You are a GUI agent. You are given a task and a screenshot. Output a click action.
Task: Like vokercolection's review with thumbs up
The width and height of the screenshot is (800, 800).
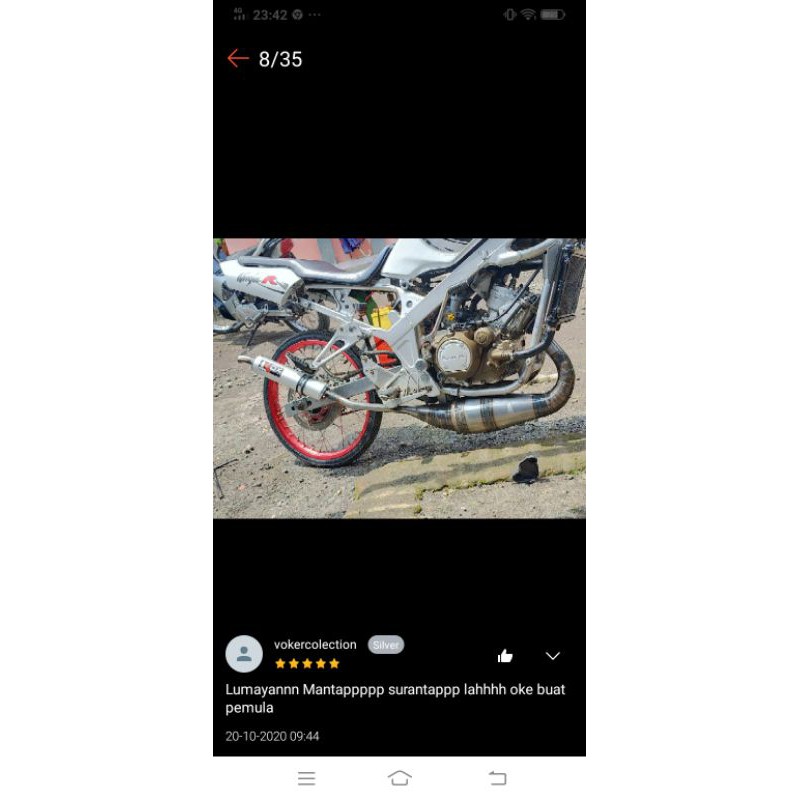click(x=505, y=656)
